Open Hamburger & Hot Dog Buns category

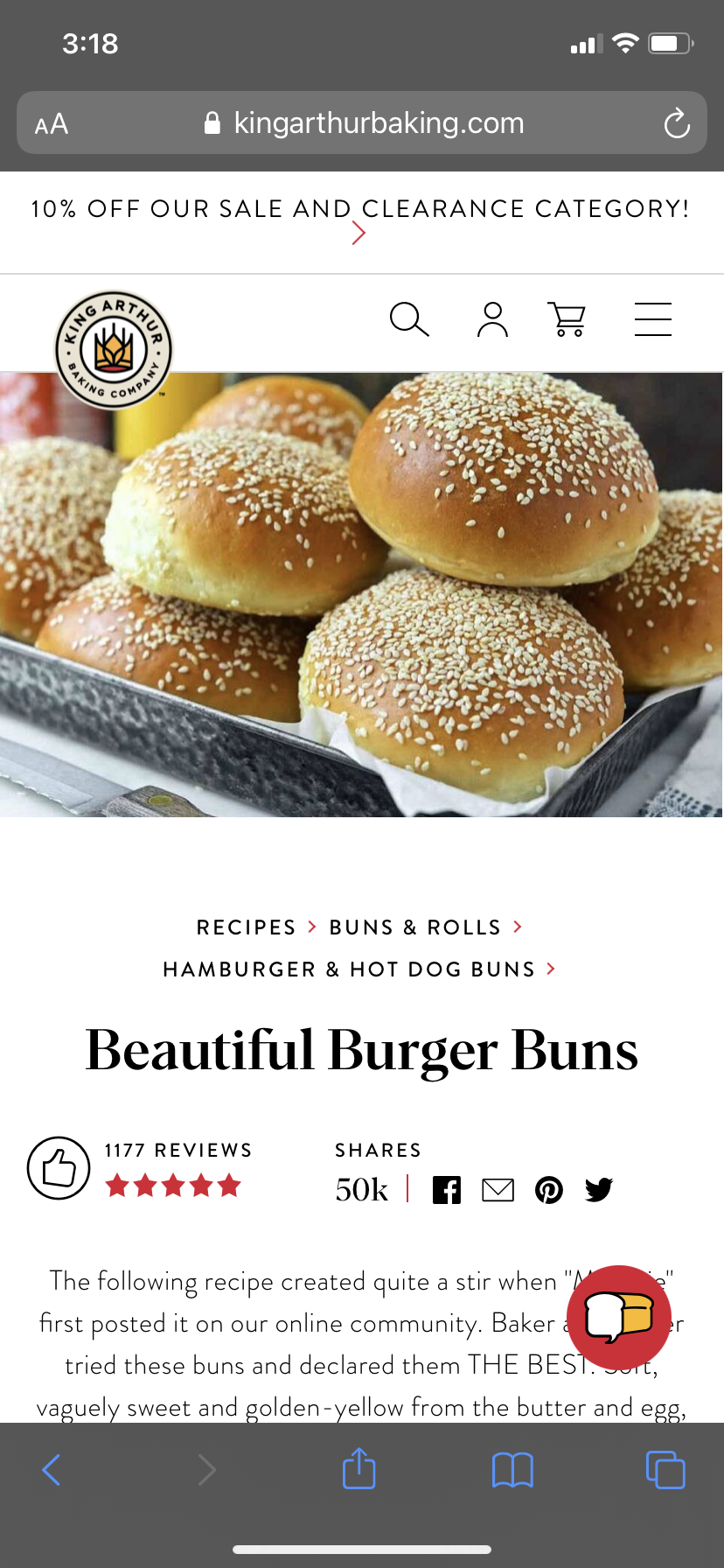coord(349,969)
